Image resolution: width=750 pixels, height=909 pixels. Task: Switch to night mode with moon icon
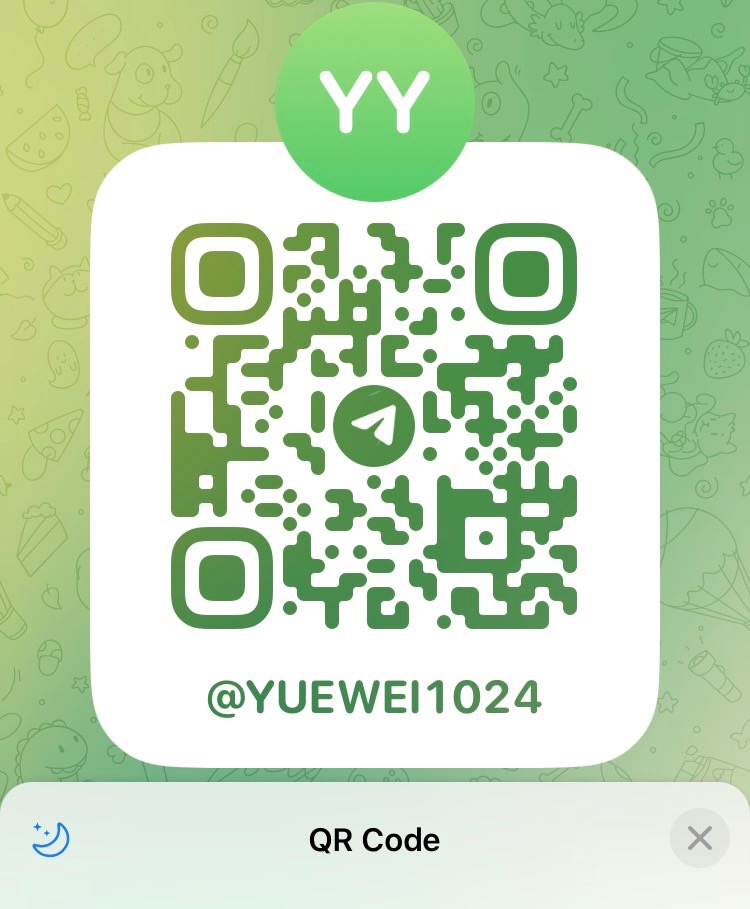(x=51, y=839)
